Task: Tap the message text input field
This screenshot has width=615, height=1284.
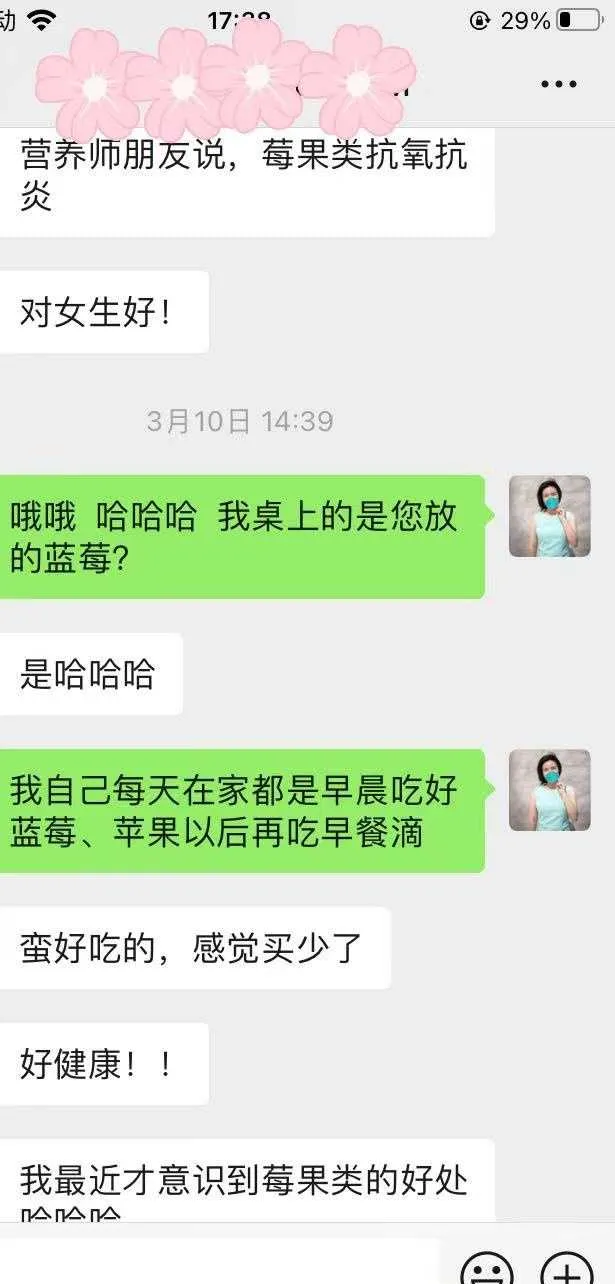Action: click(220, 1264)
